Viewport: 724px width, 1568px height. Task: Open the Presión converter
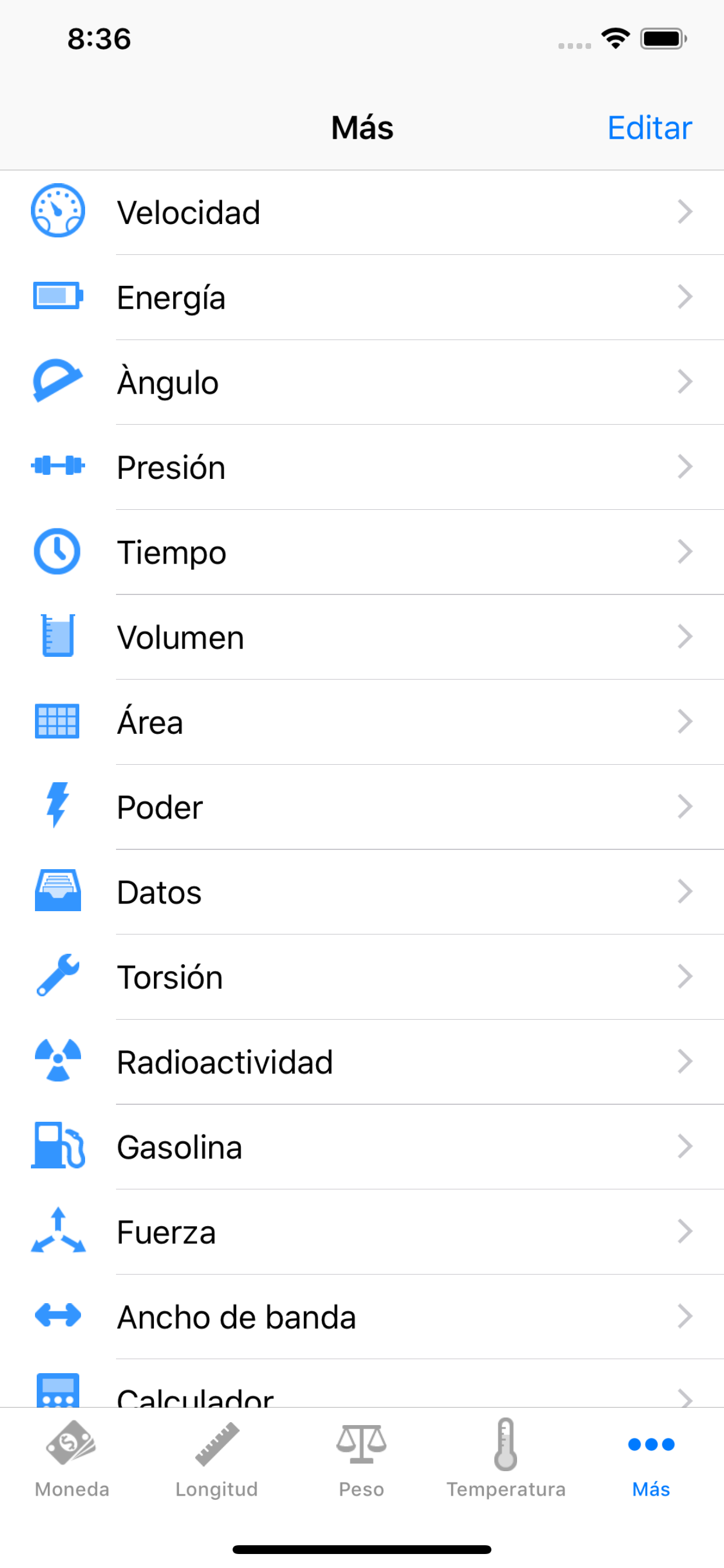[362, 467]
